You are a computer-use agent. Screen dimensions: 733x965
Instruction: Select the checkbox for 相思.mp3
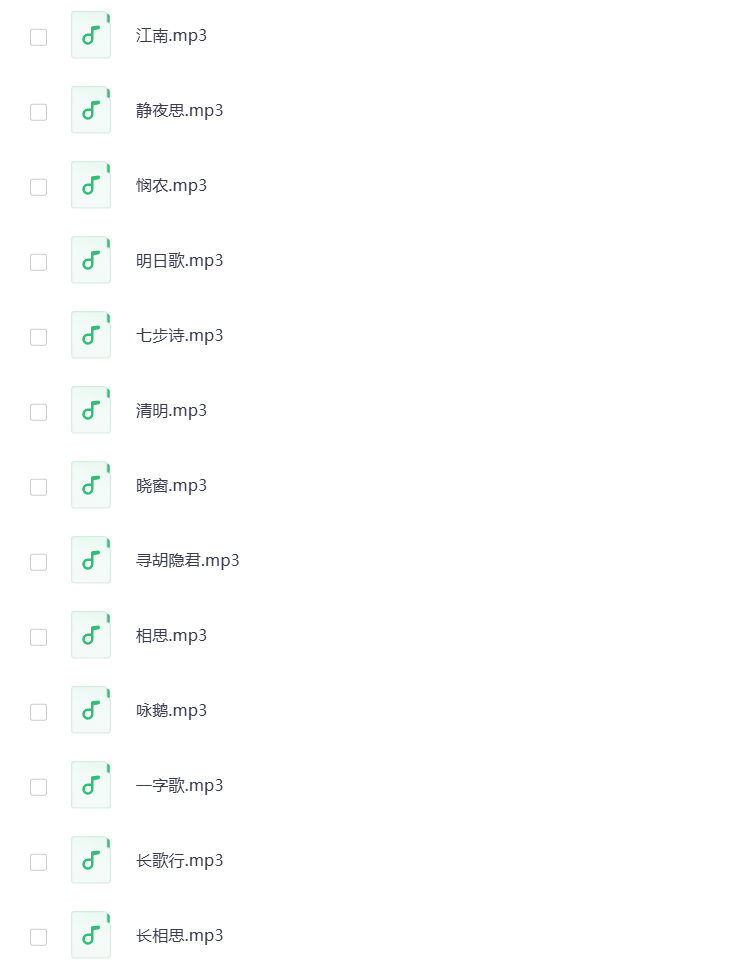click(38, 637)
